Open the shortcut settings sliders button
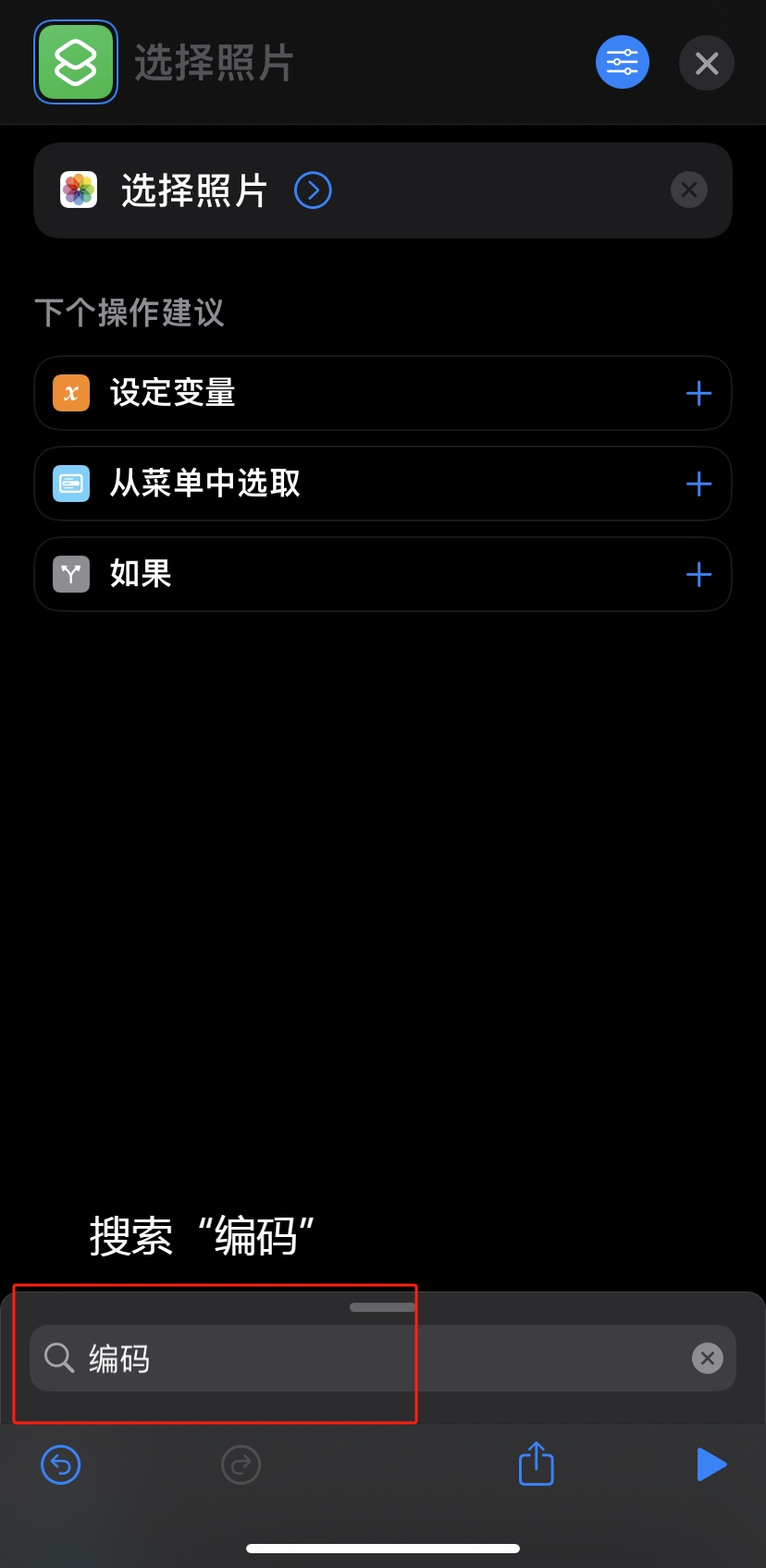This screenshot has width=766, height=1568. coord(622,63)
